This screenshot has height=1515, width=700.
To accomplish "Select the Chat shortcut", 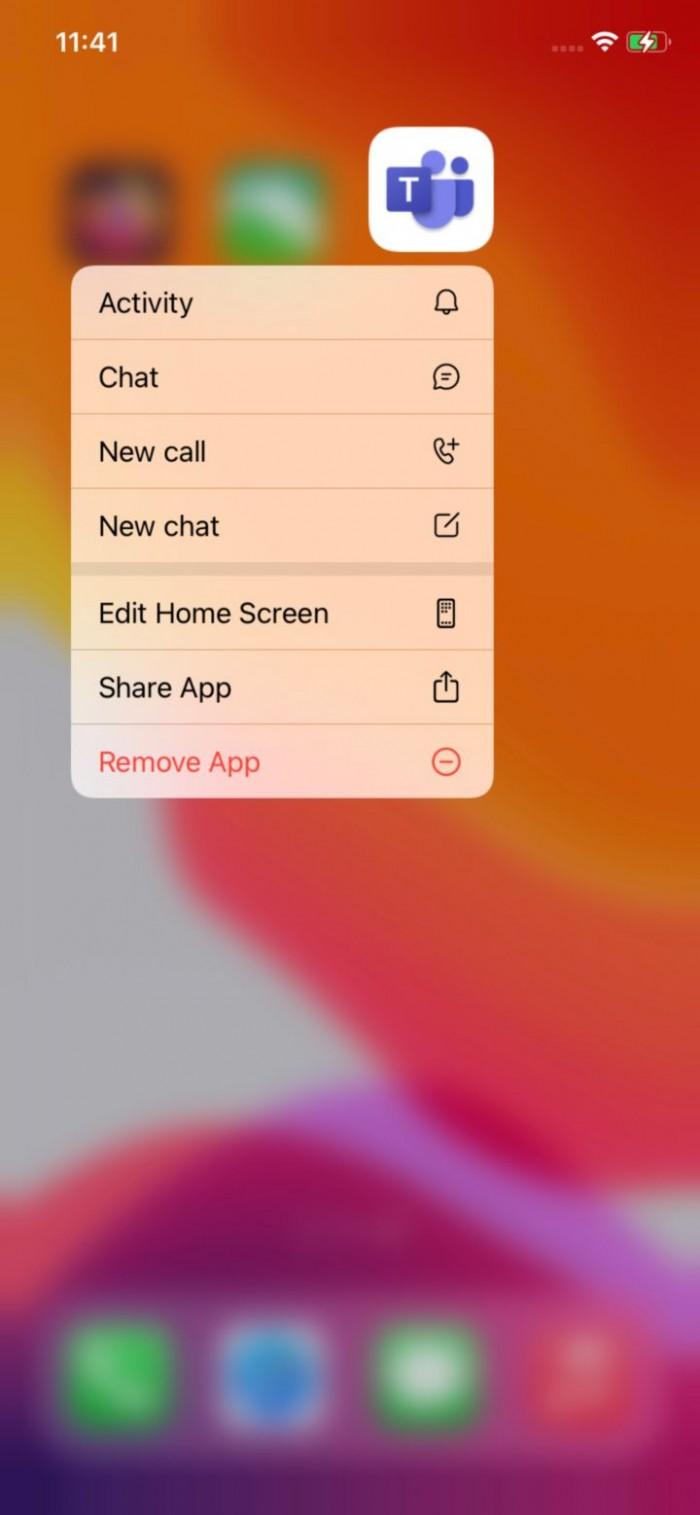I will (x=282, y=377).
